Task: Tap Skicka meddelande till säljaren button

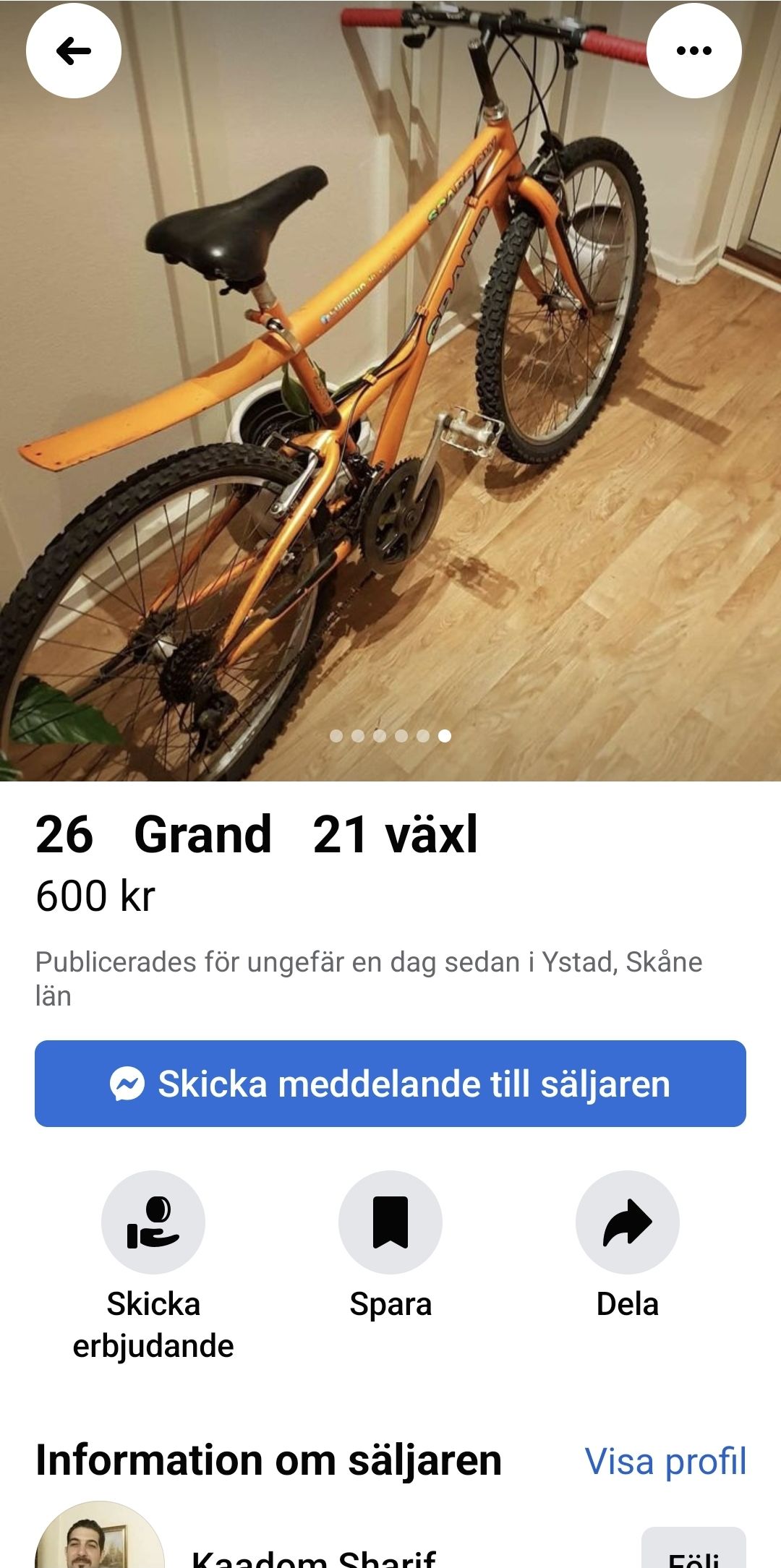Action: click(390, 1083)
